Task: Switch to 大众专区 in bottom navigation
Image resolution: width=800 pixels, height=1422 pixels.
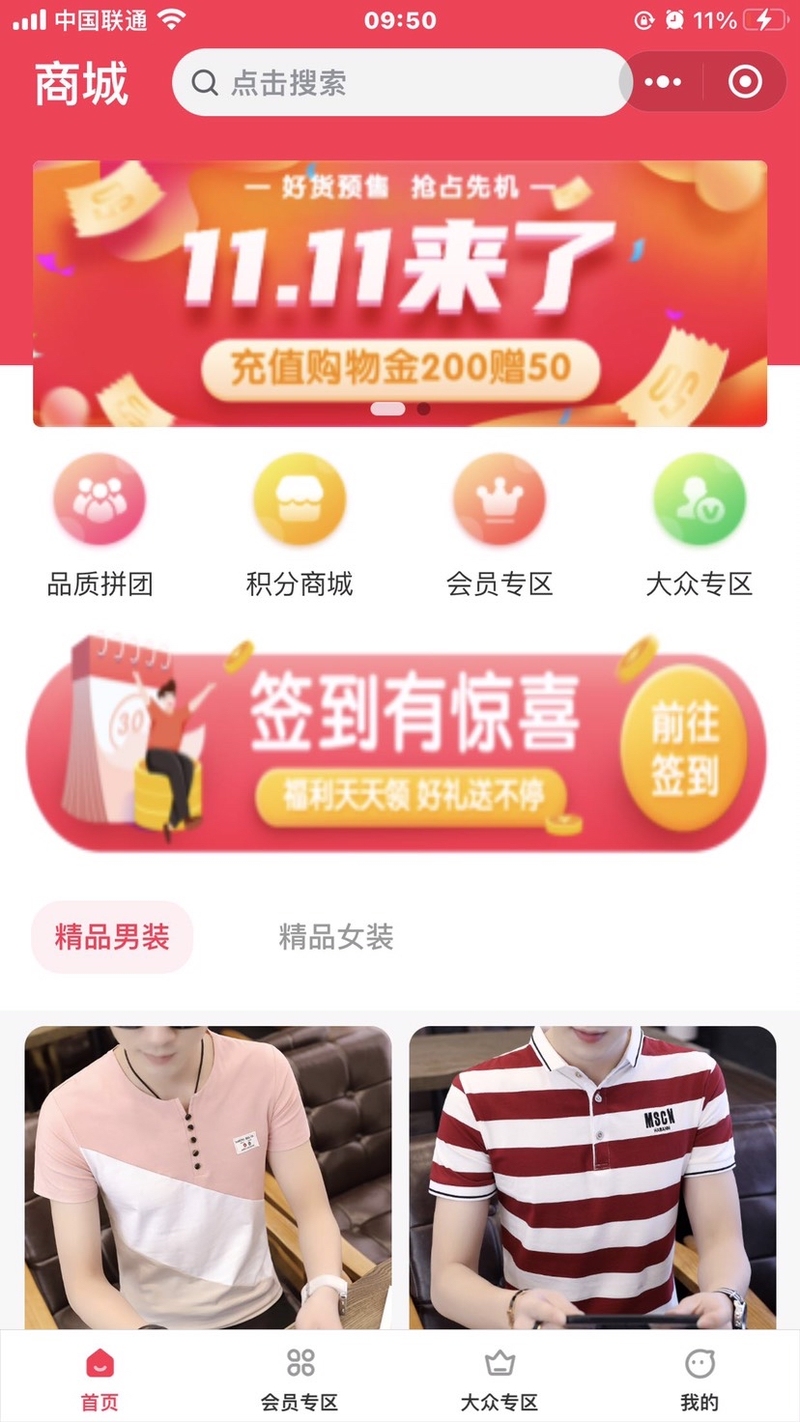Action: pos(499,1379)
